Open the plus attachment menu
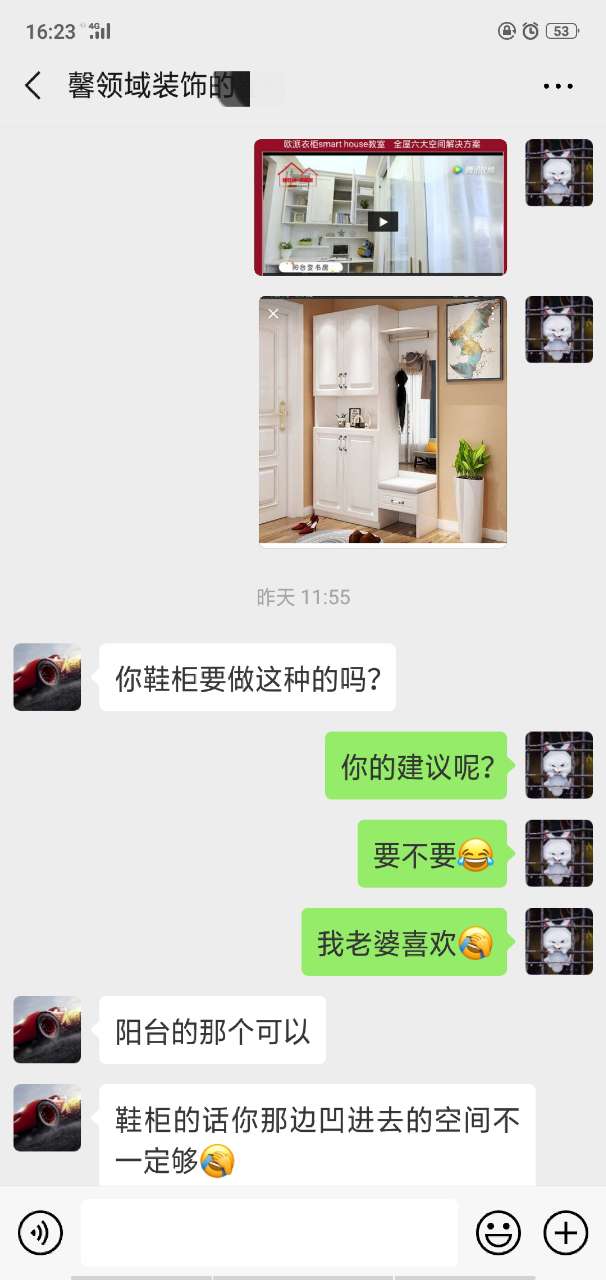 565,1232
